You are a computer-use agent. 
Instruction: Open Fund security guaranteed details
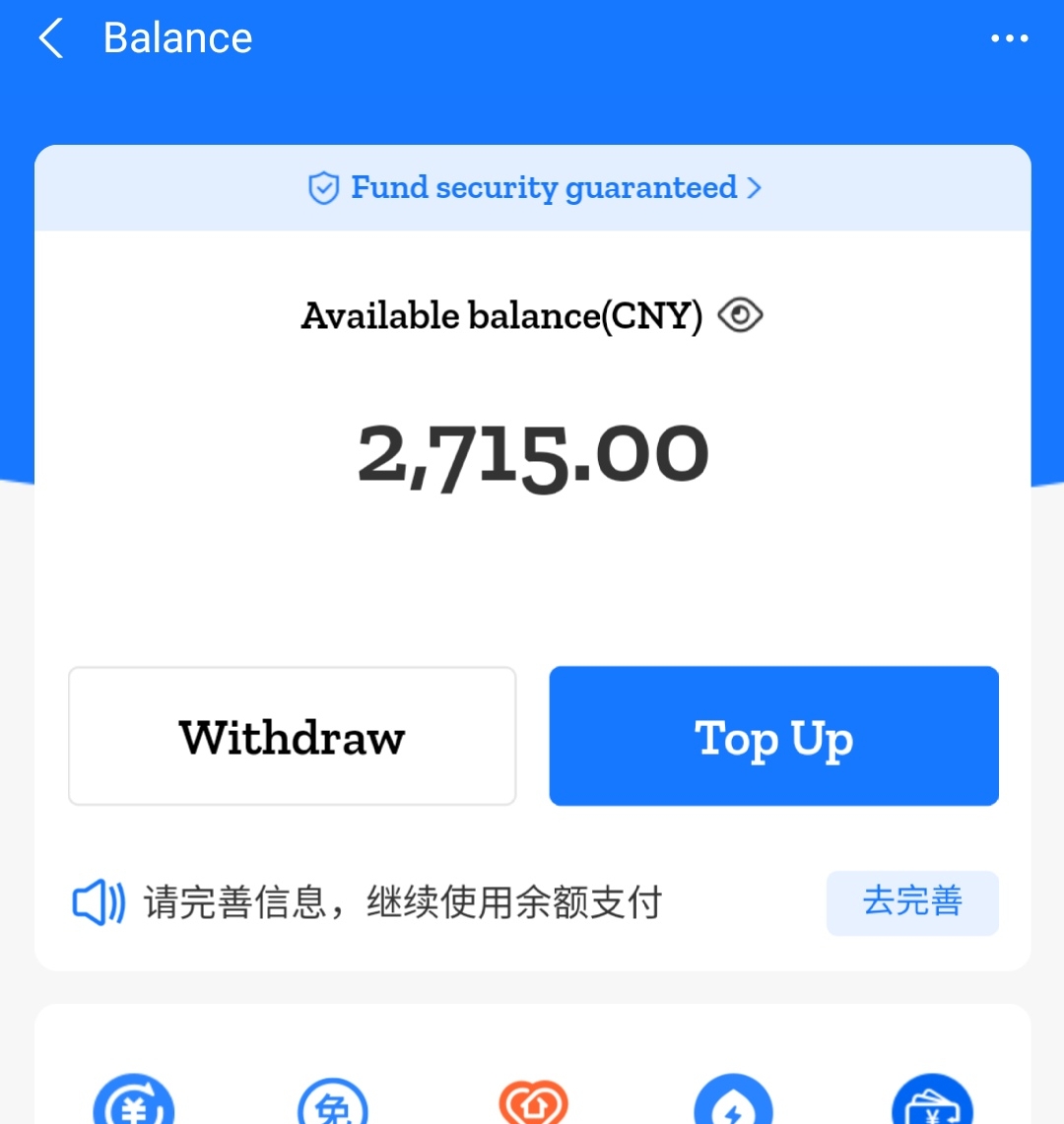tap(534, 187)
